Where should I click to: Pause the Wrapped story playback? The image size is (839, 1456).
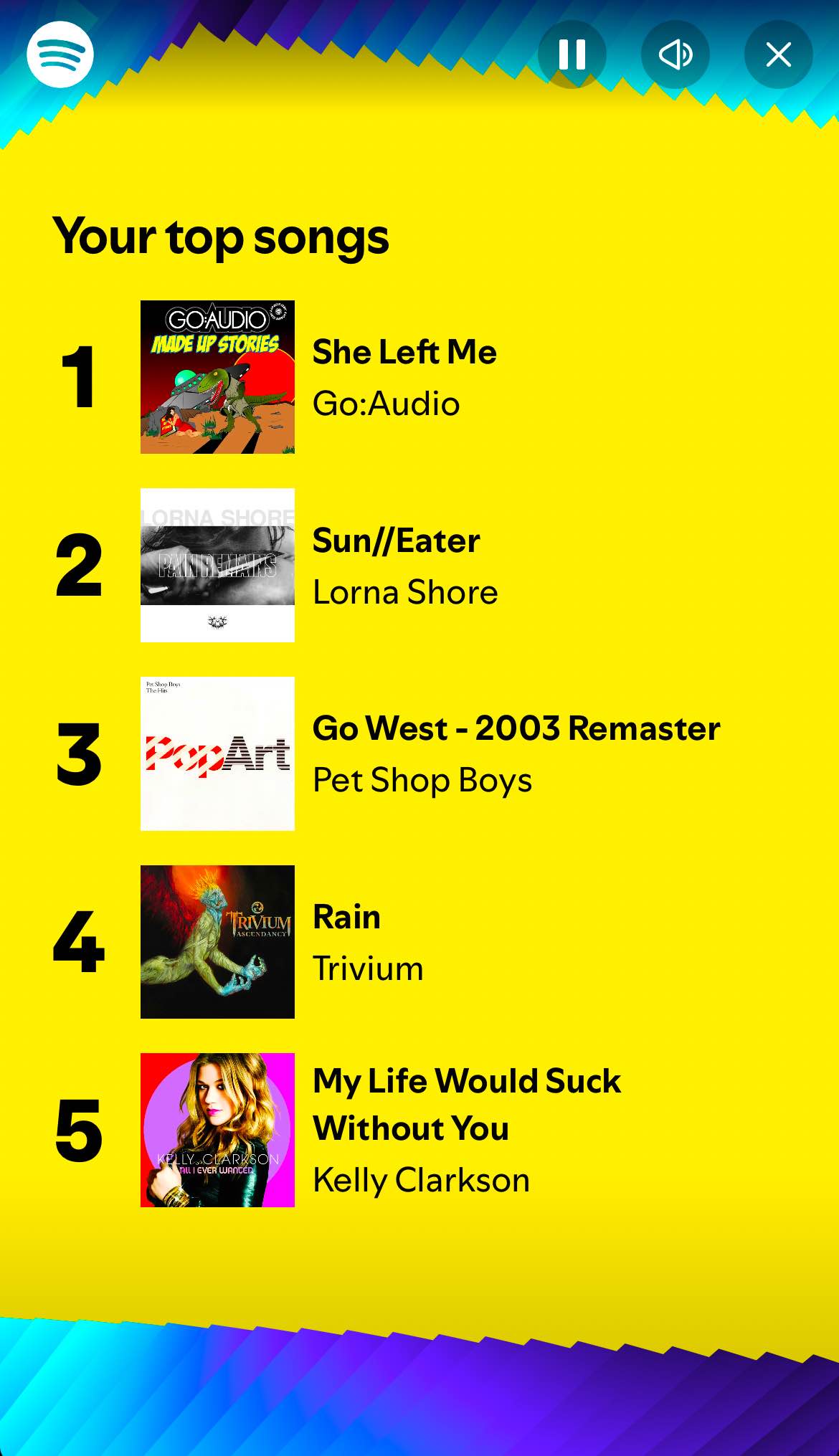[572, 54]
